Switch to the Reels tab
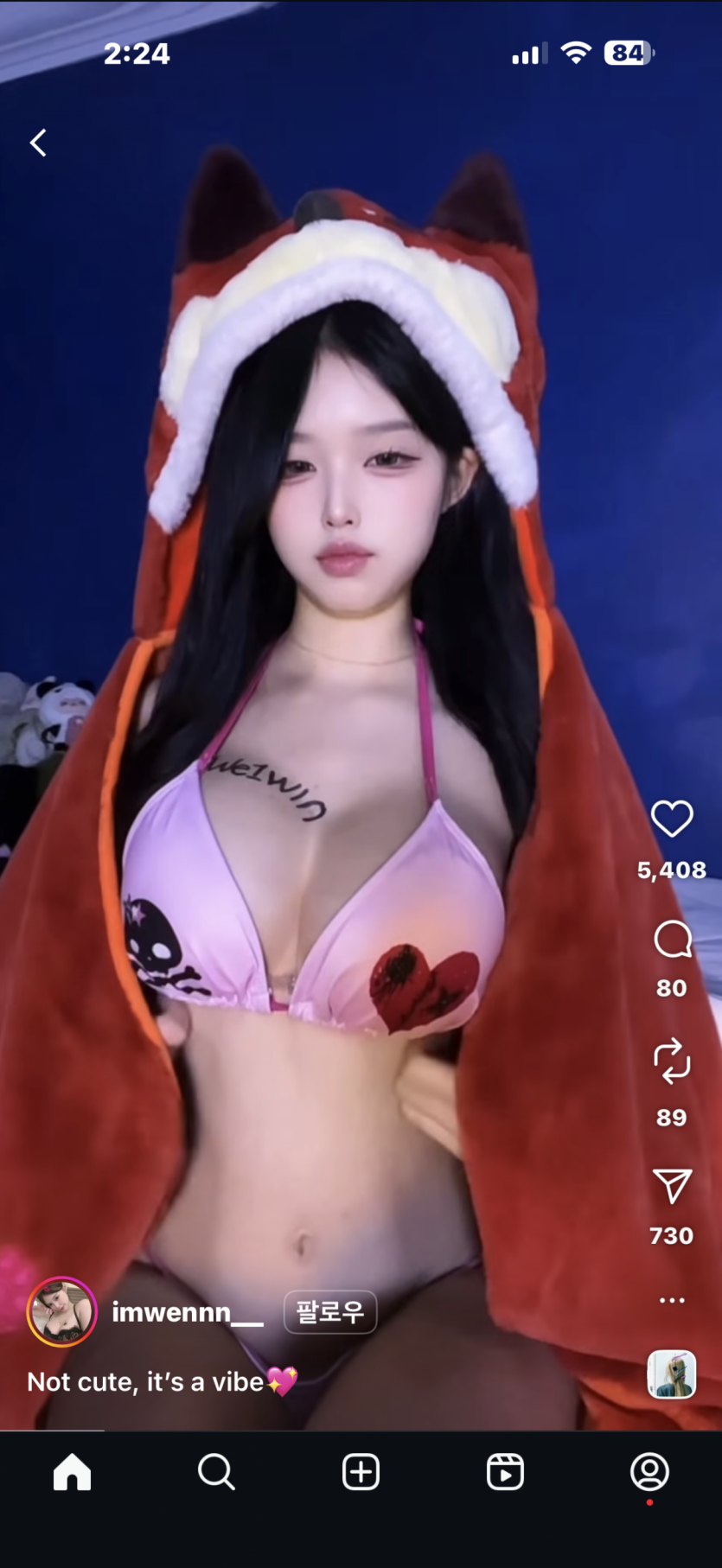Viewport: 722px width, 1568px height. [505, 1471]
